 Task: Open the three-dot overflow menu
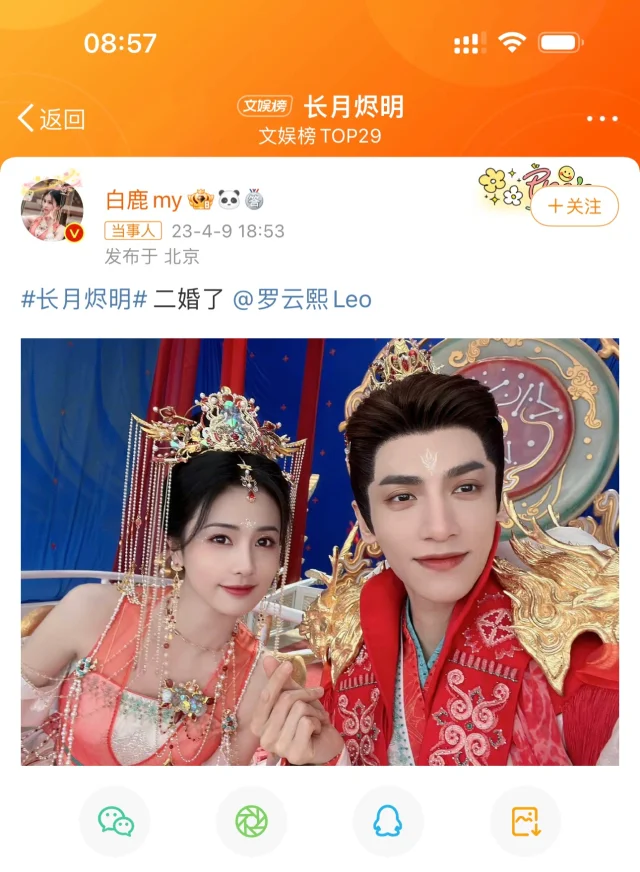pos(602,119)
